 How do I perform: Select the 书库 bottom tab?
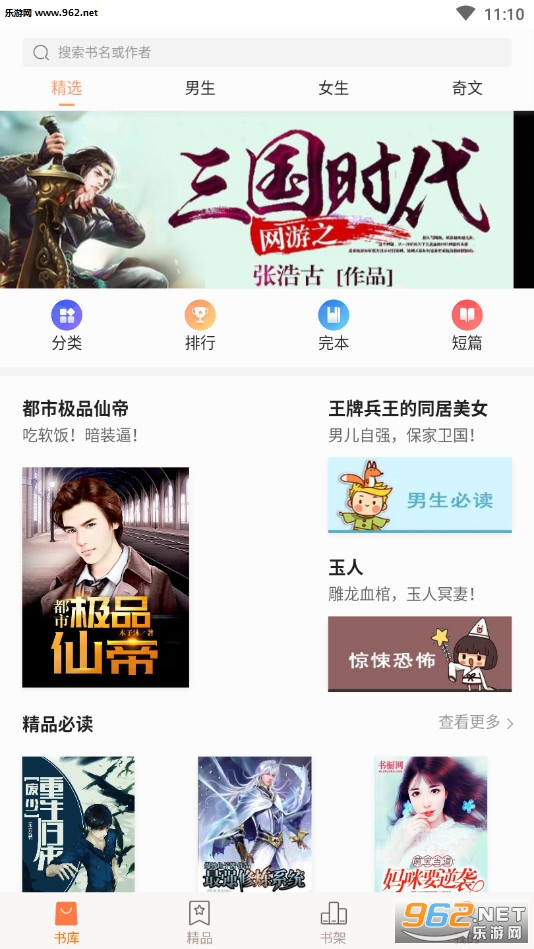coord(67,923)
